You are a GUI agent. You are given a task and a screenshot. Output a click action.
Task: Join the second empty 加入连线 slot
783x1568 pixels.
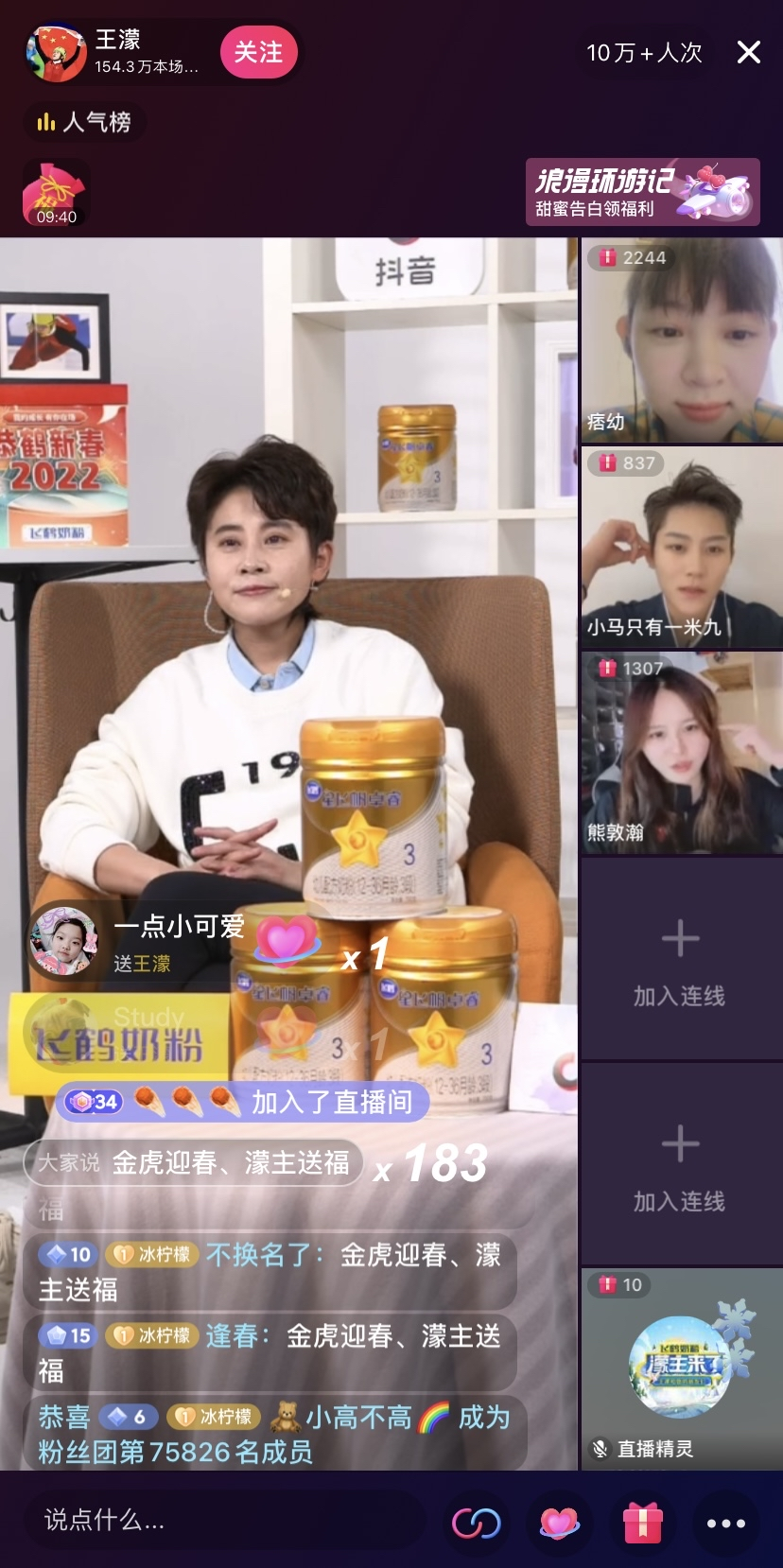pyautogui.click(x=680, y=1164)
